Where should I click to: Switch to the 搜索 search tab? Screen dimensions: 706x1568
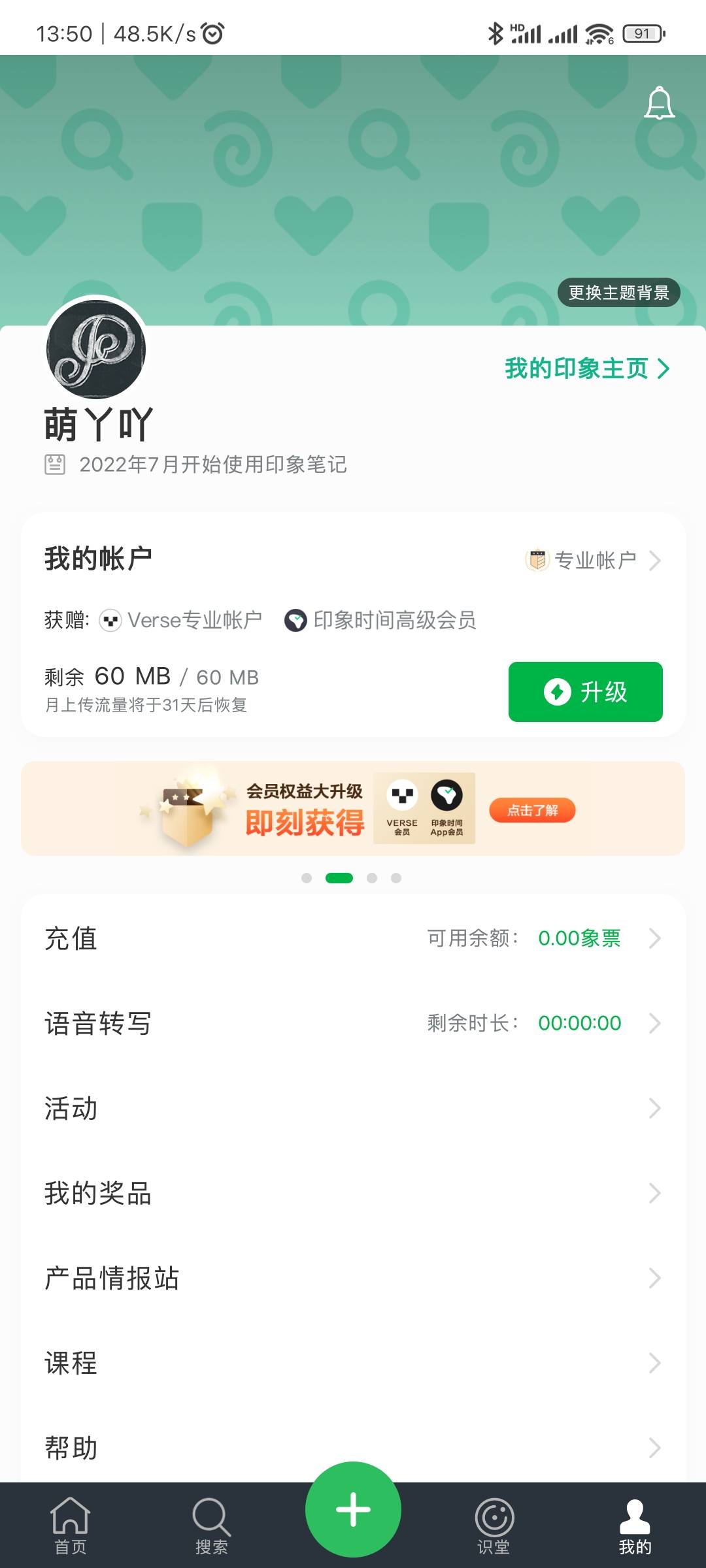click(x=212, y=1526)
